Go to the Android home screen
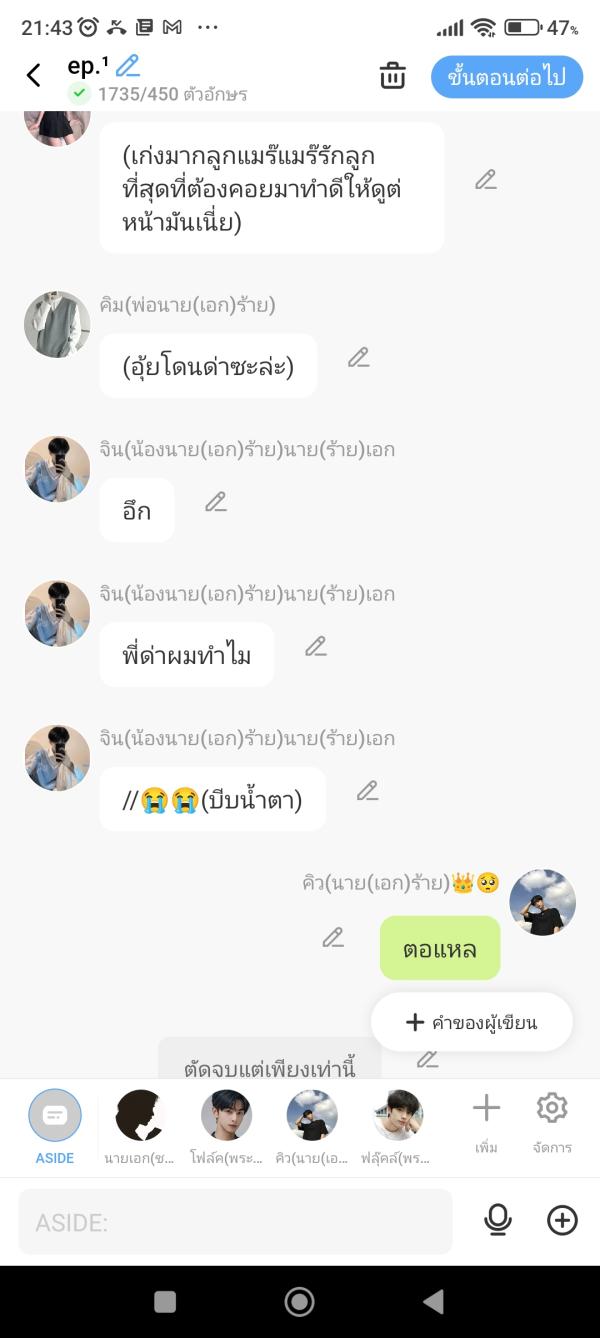600x1338 pixels. [299, 1301]
